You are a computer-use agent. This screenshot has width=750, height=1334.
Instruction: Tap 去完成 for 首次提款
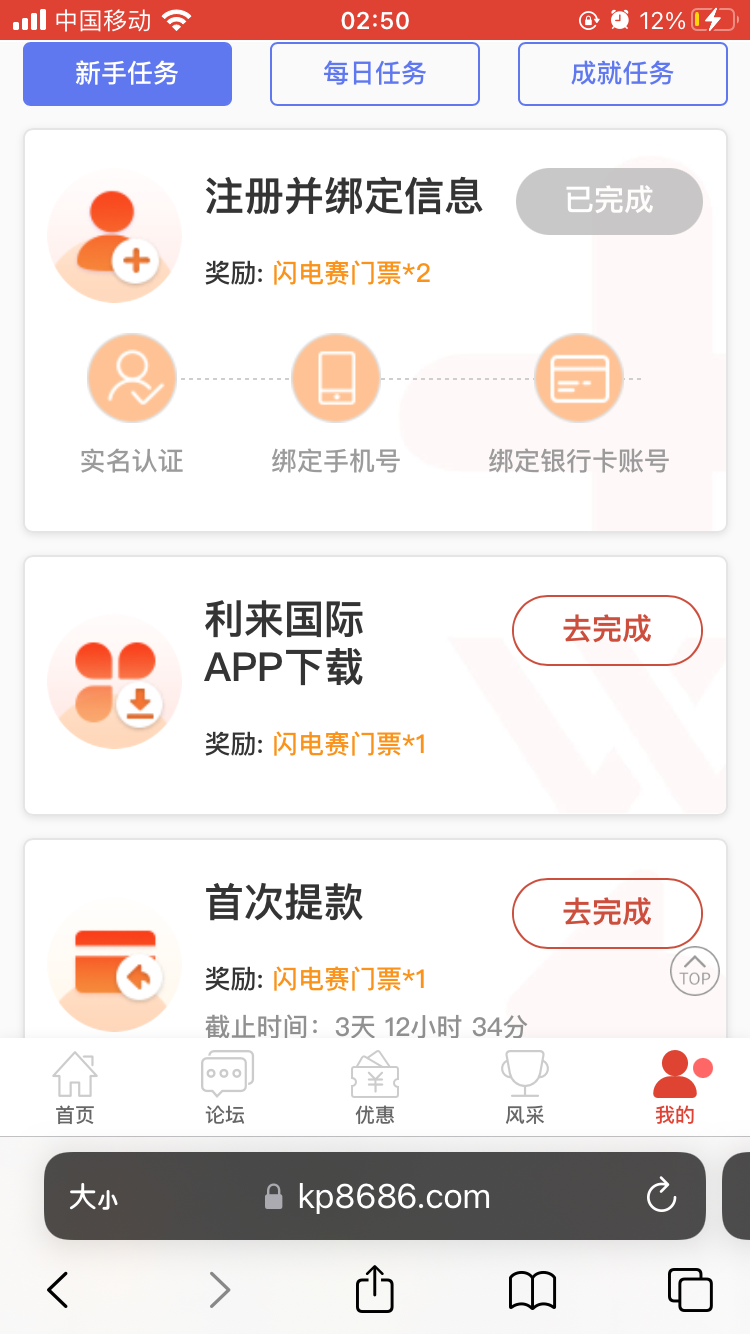pos(607,912)
